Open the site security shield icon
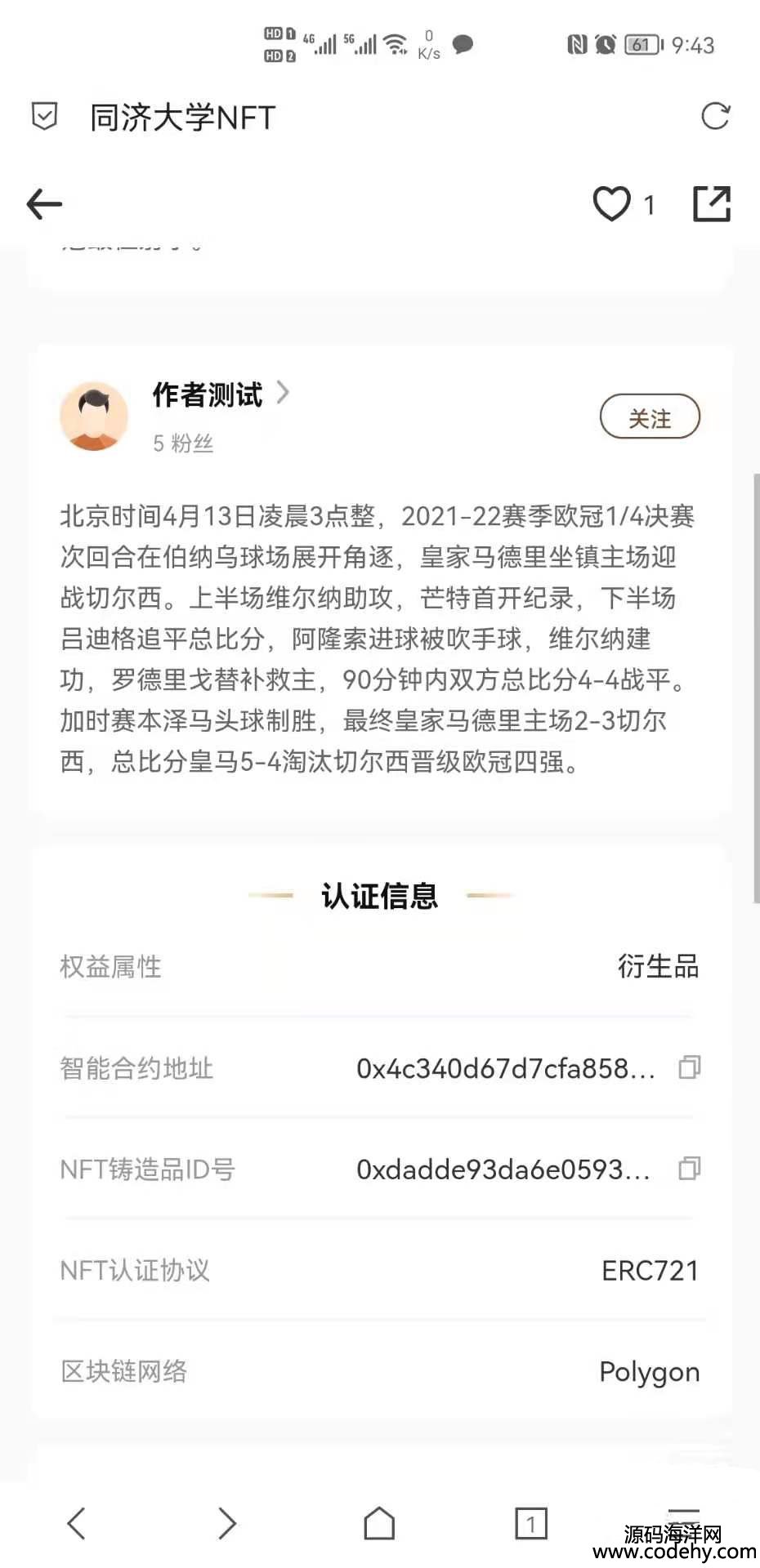 pyautogui.click(x=44, y=117)
